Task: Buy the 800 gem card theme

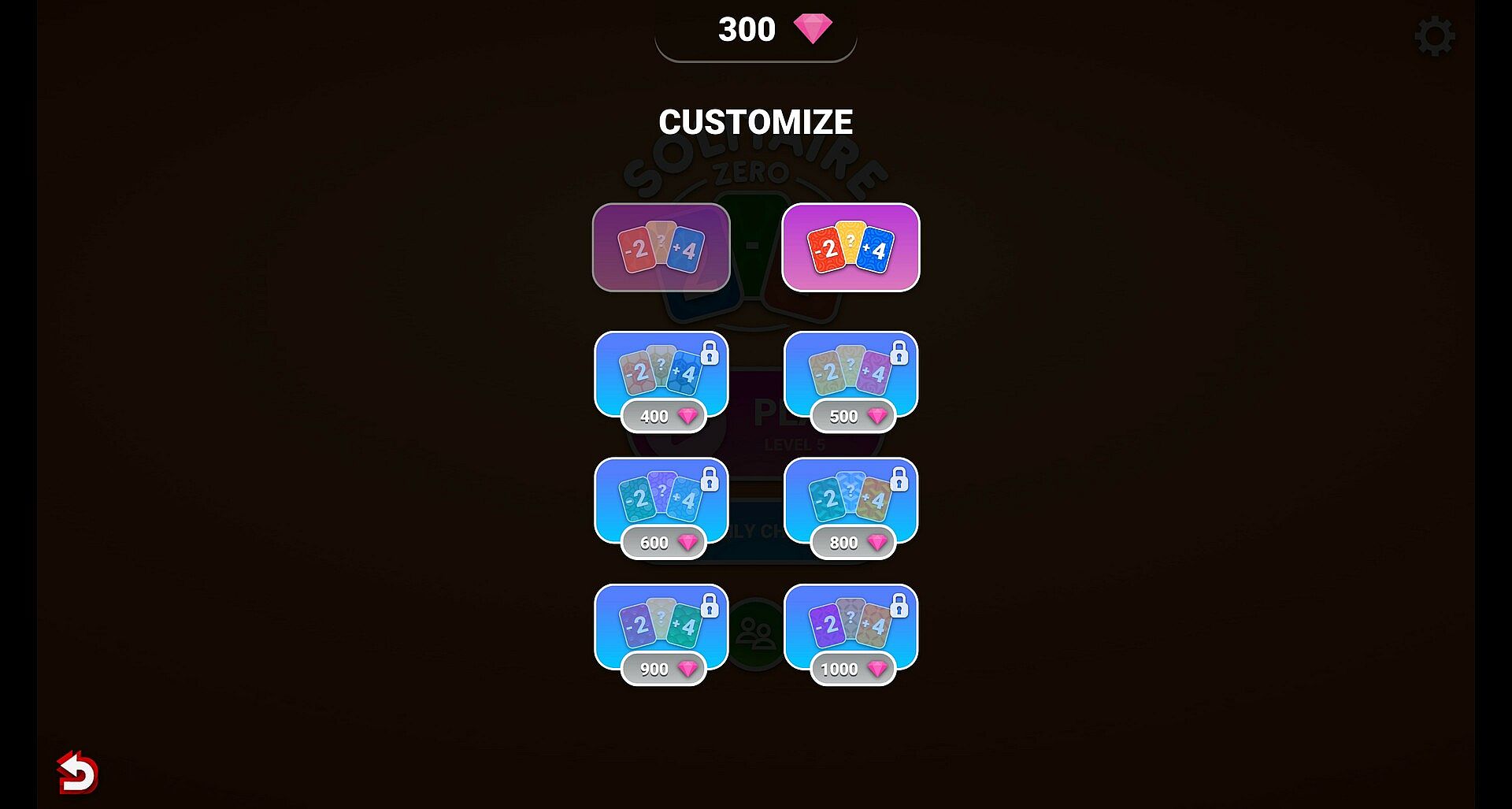Action: point(850,501)
